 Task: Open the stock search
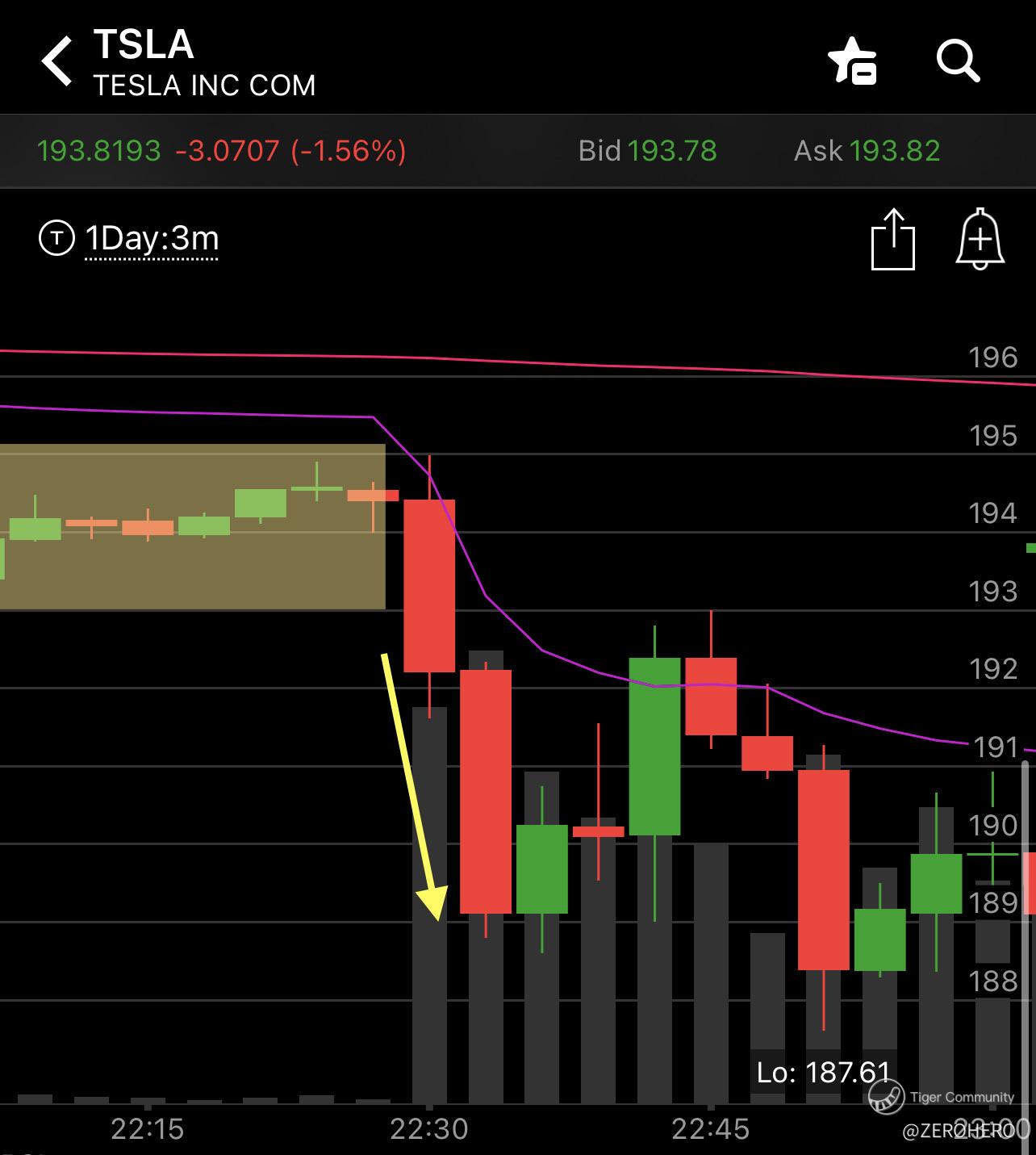[x=958, y=61]
